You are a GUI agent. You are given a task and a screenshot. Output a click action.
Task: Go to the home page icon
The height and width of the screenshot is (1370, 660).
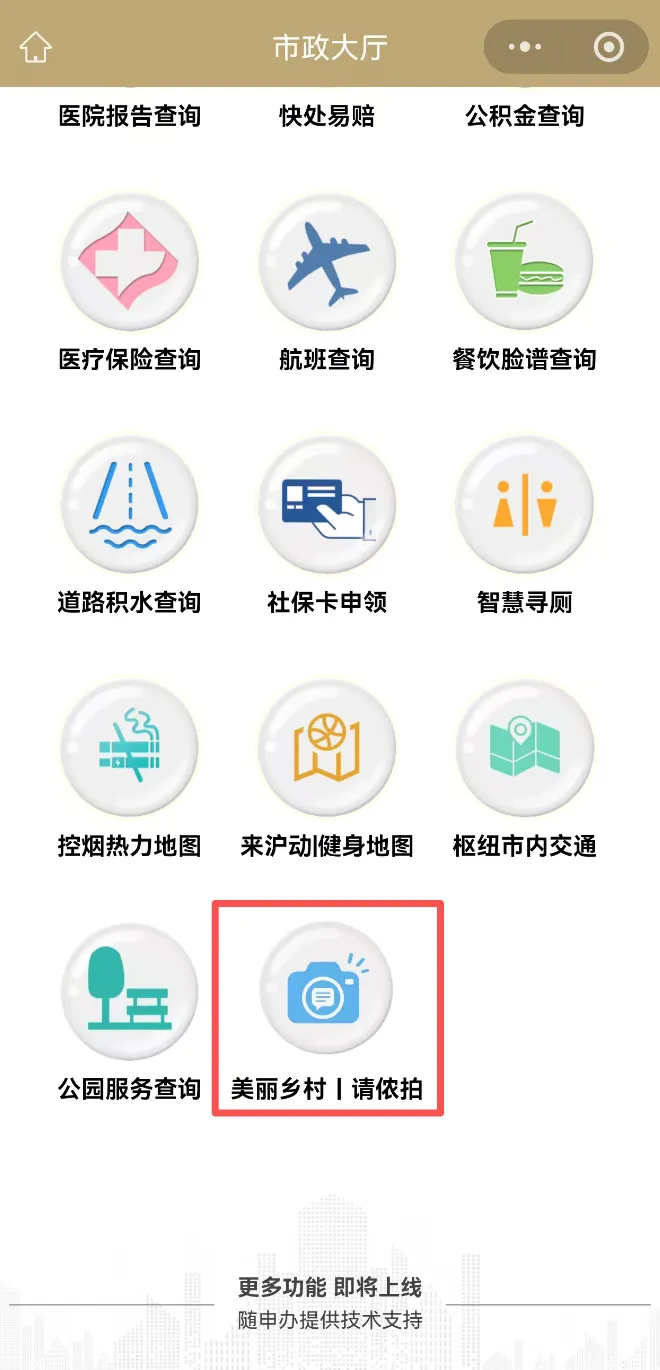pos(36,47)
